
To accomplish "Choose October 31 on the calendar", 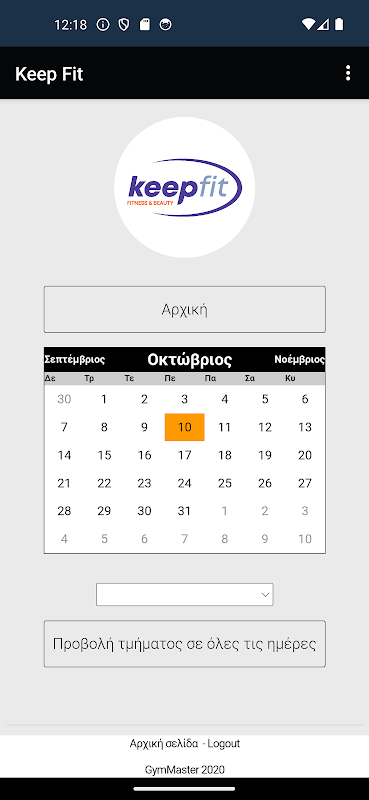I will 184,511.
